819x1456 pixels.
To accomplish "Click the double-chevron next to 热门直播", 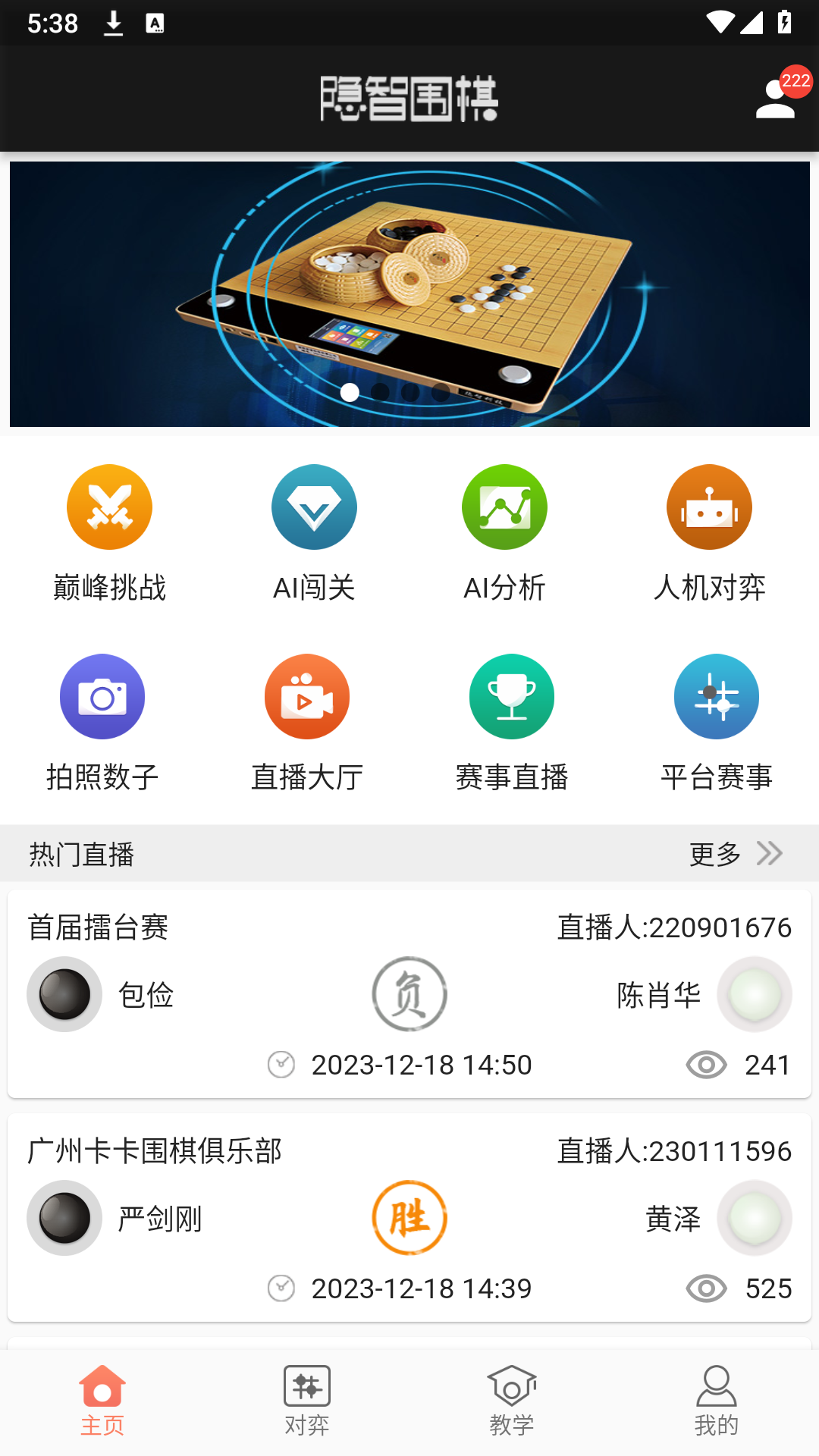I will (x=769, y=853).
